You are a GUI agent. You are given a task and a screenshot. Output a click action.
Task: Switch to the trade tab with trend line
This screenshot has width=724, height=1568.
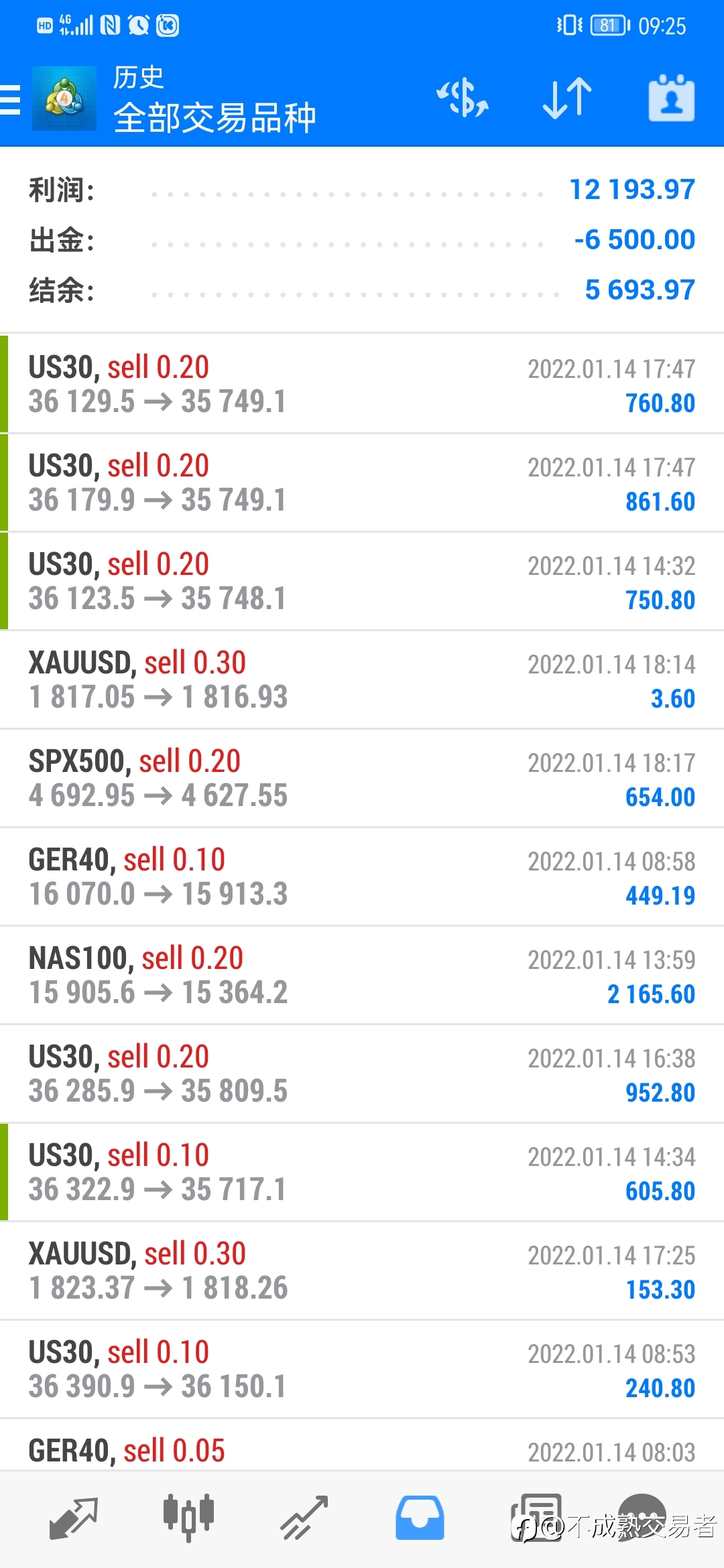304,1517
